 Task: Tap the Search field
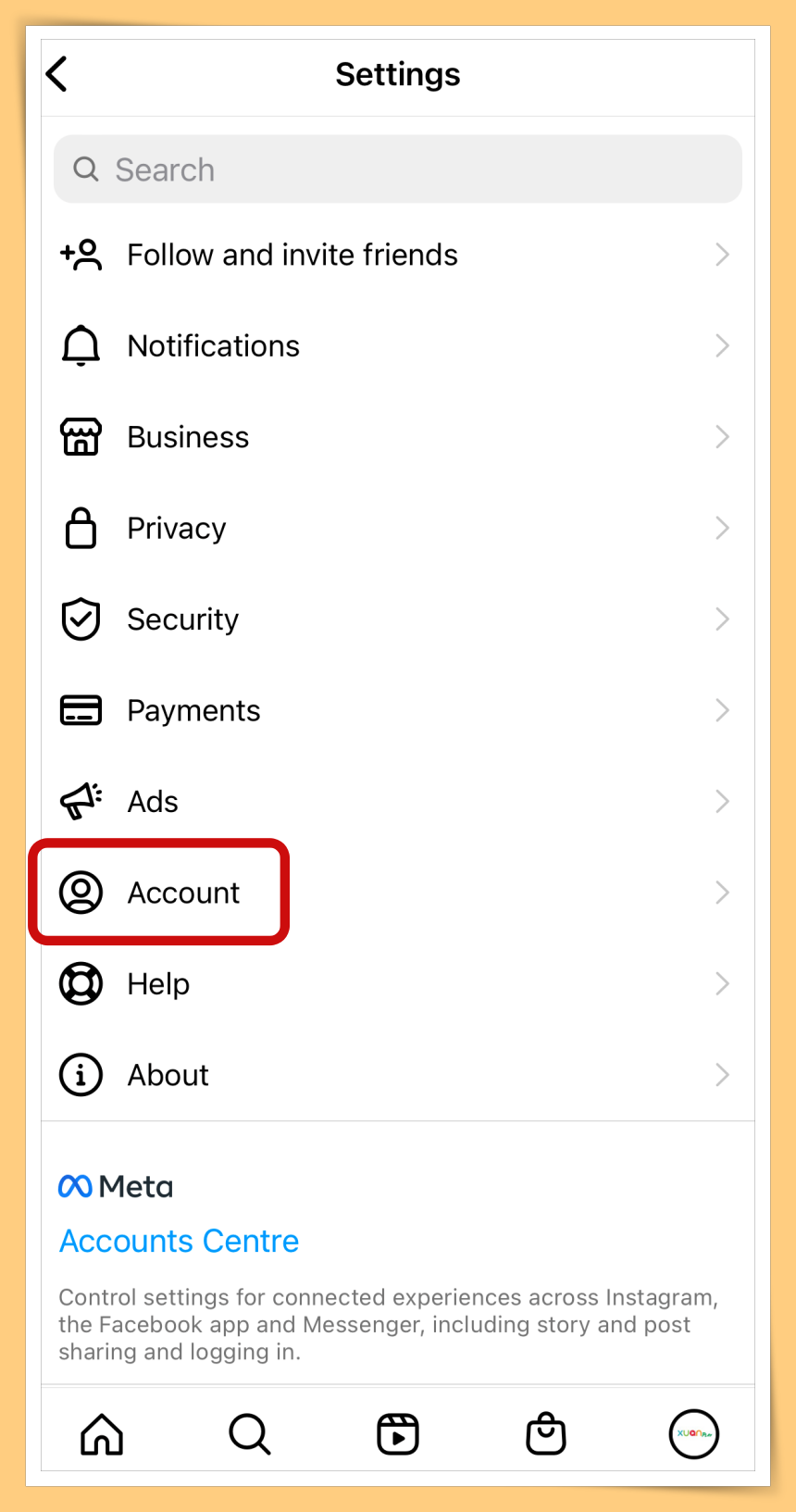coord(398,169)
